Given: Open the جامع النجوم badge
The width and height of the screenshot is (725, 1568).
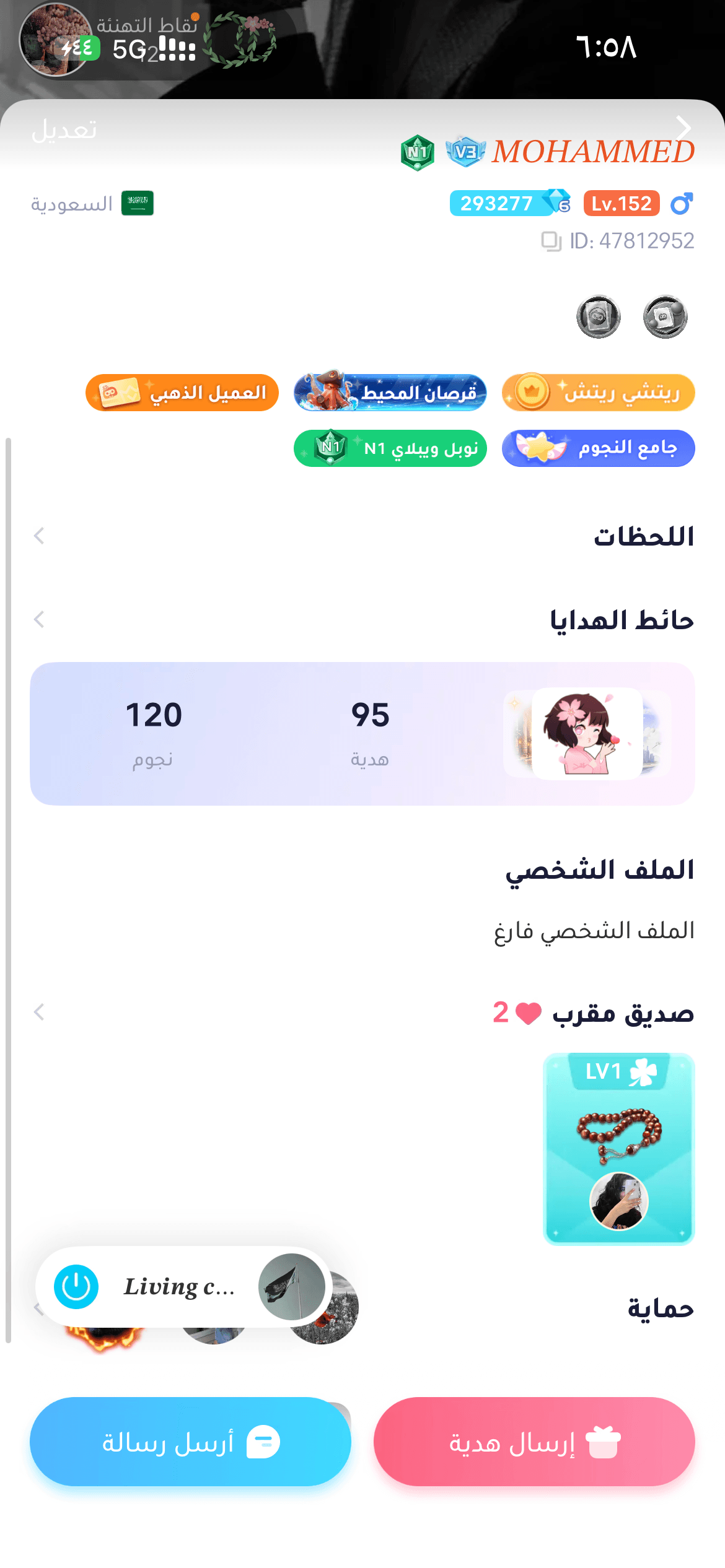Looking at the screenshot, I should [x=598, y=448].
